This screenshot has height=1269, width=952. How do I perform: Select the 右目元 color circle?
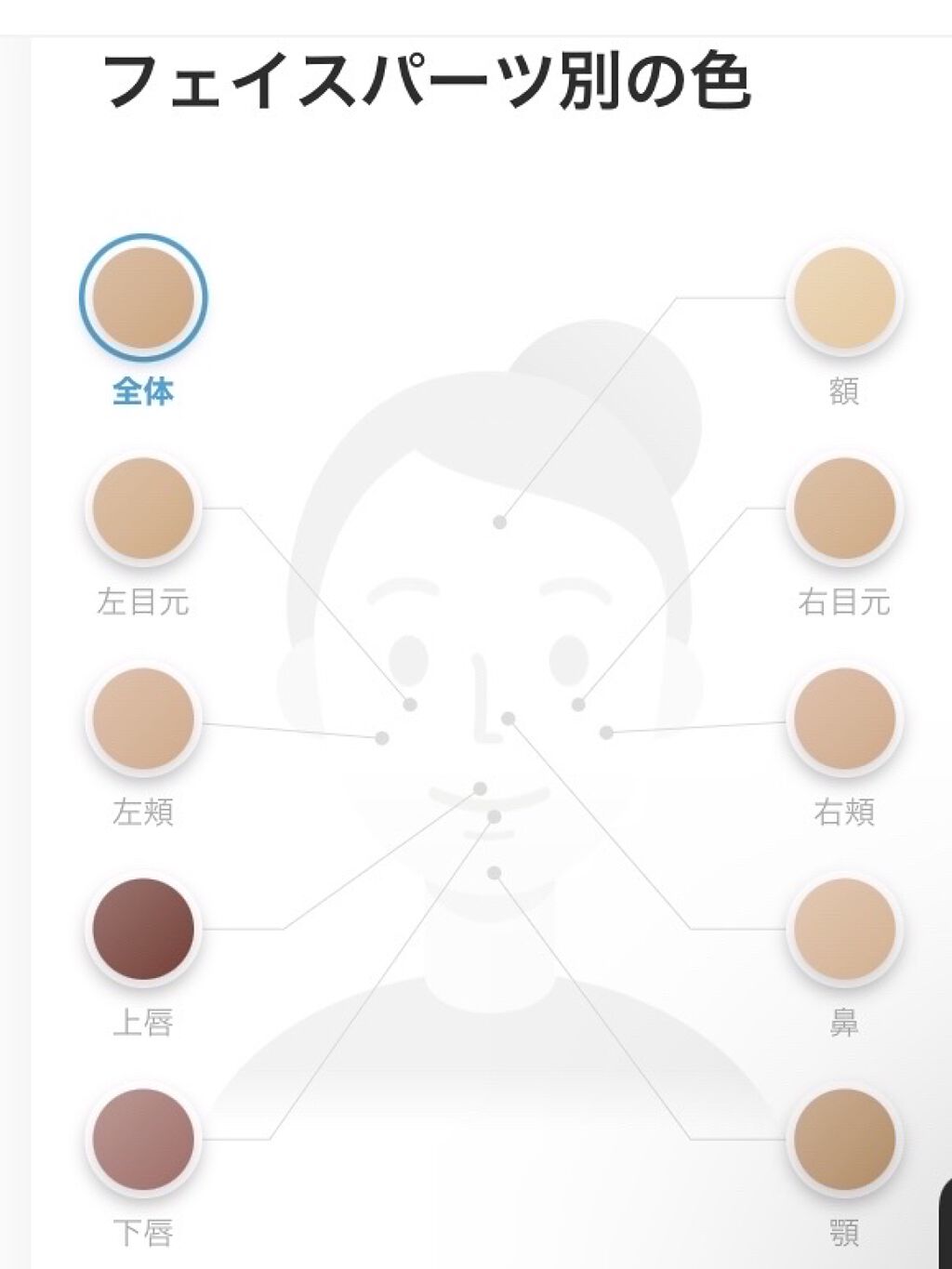coord(844,509)
